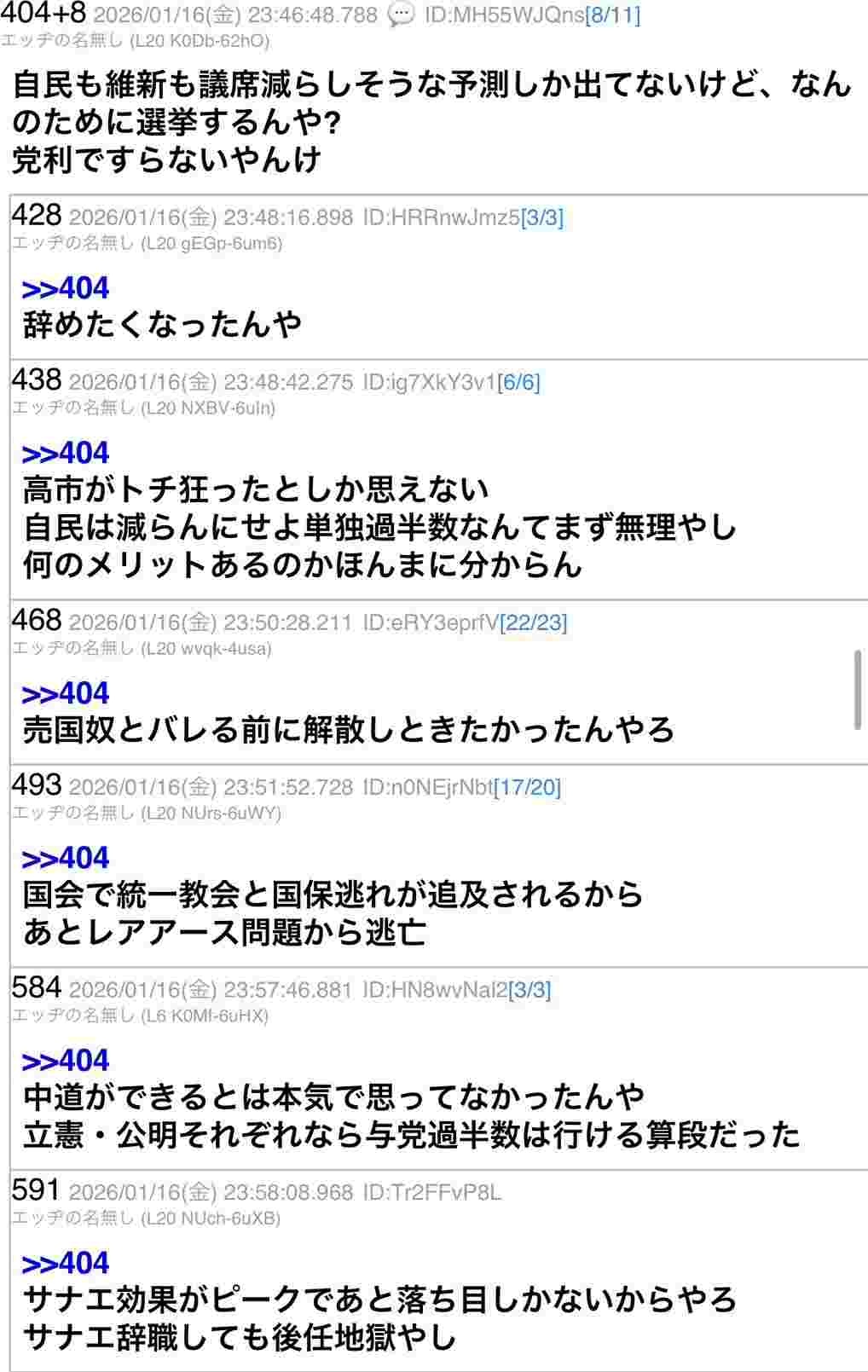Open >>404 anchor in post 584

[x=66, y=1060]
